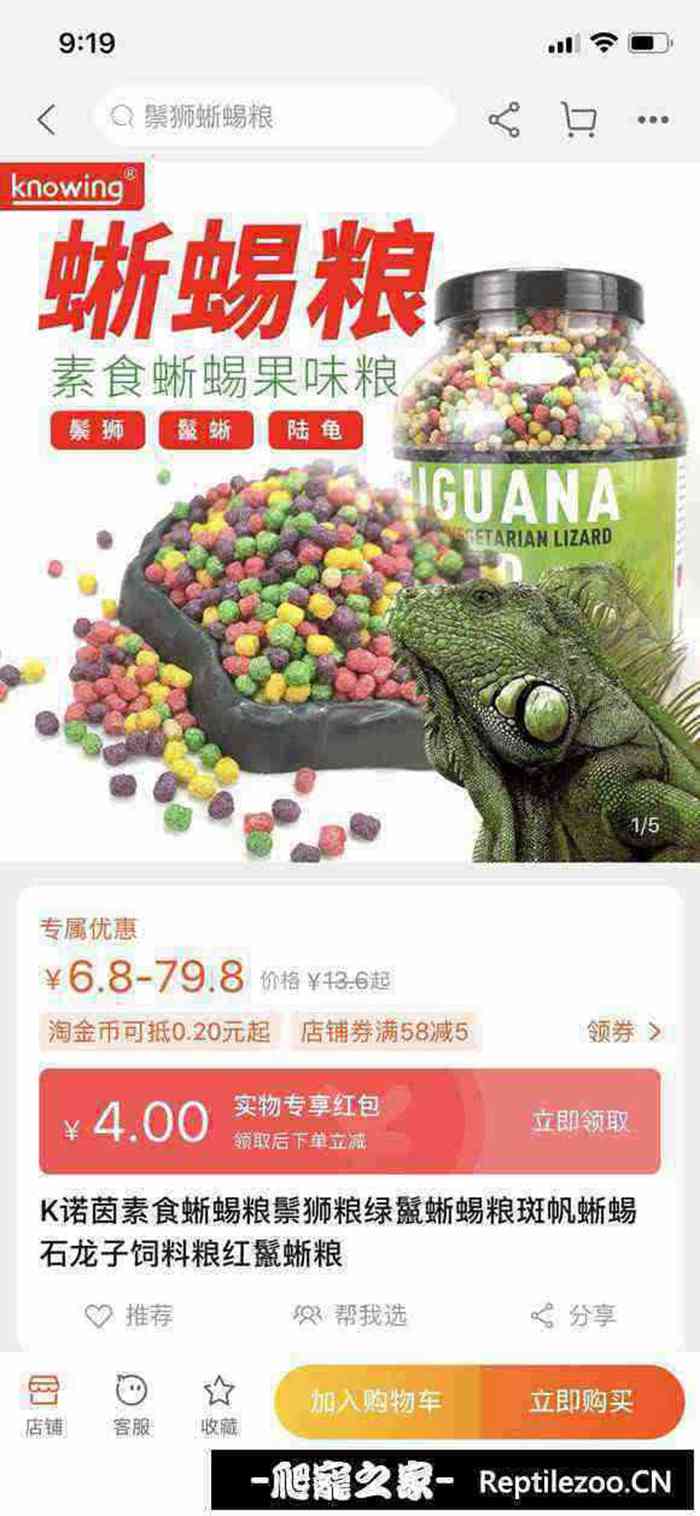Add to cart with 加入购物车

(376, 1402)
